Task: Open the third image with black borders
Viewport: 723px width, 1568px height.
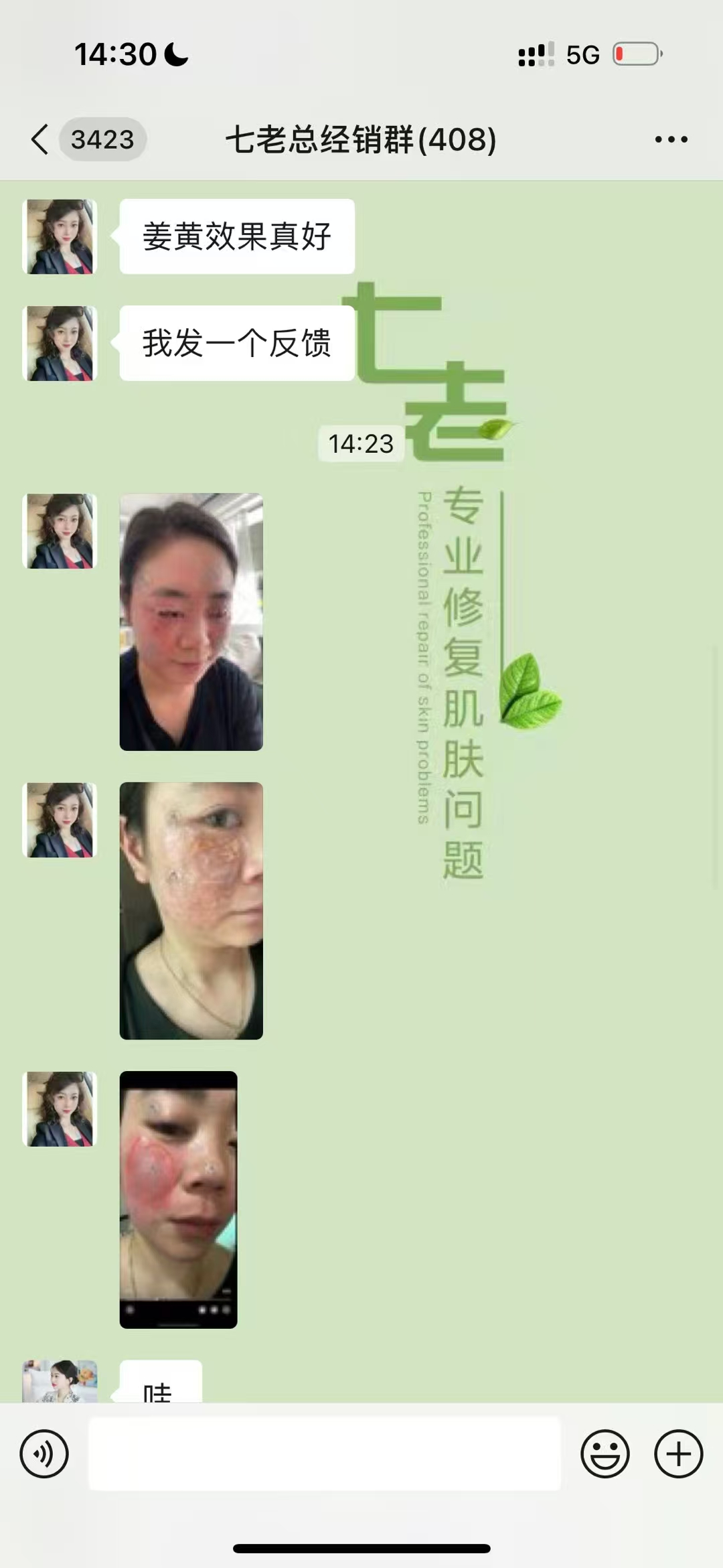Action: click(x=178, y=1199)
